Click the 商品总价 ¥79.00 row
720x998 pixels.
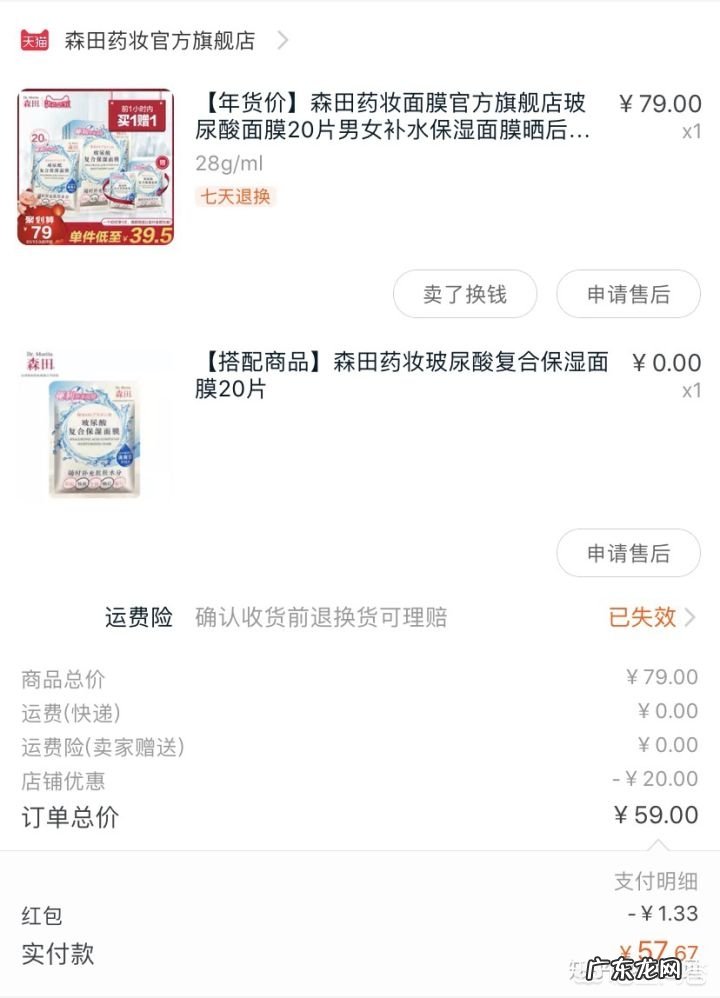tap(360, 677)
